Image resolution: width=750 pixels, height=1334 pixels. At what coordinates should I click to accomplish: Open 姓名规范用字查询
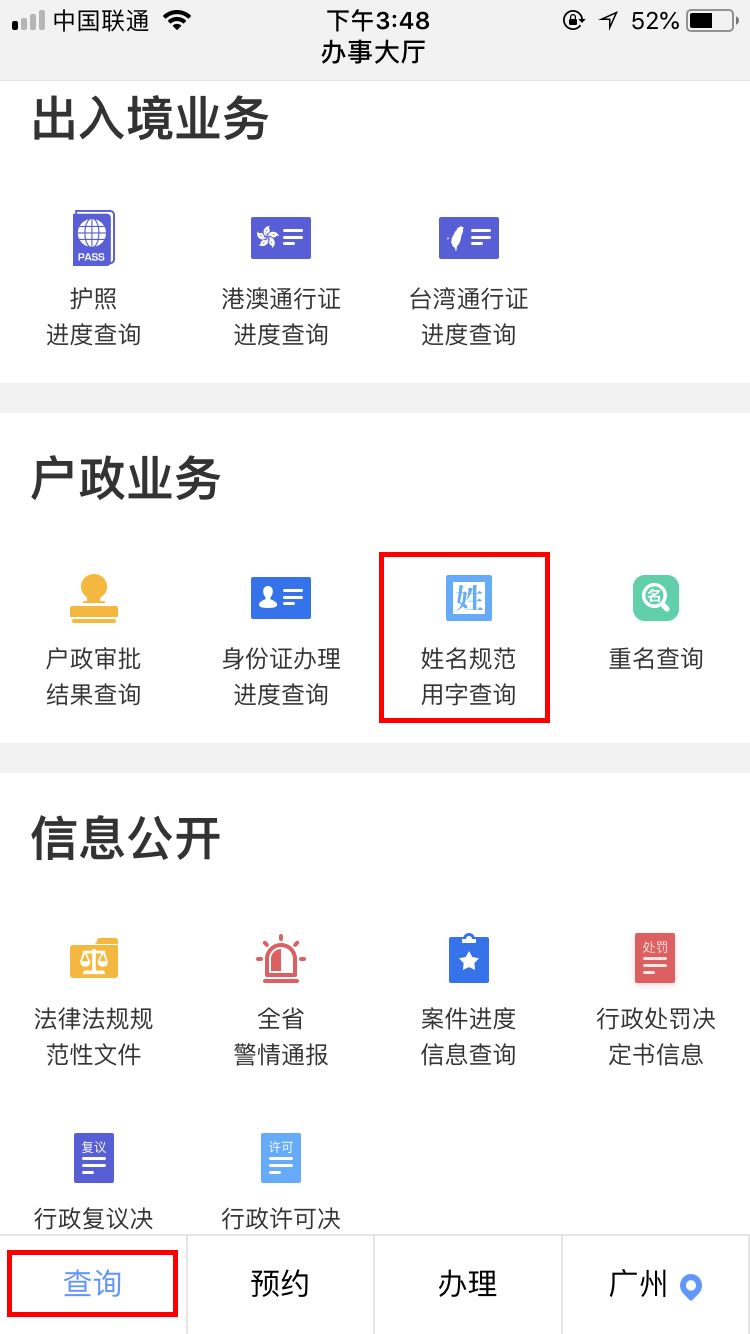[x=468, y=639]
